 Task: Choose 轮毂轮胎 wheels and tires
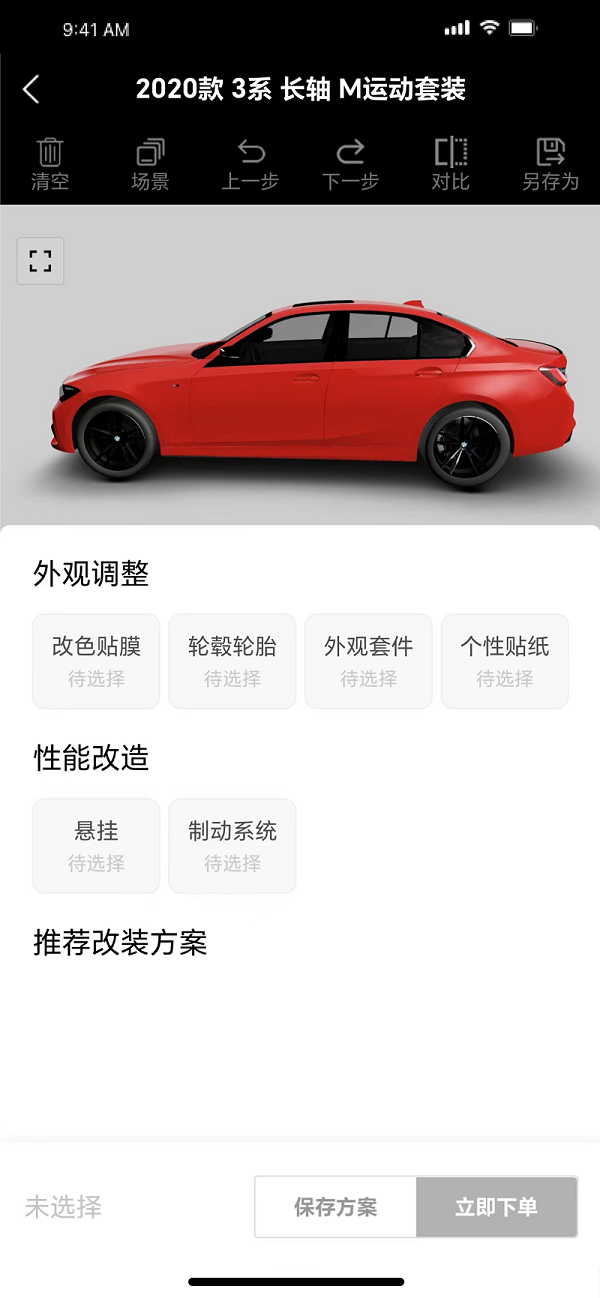click(232, 661)
